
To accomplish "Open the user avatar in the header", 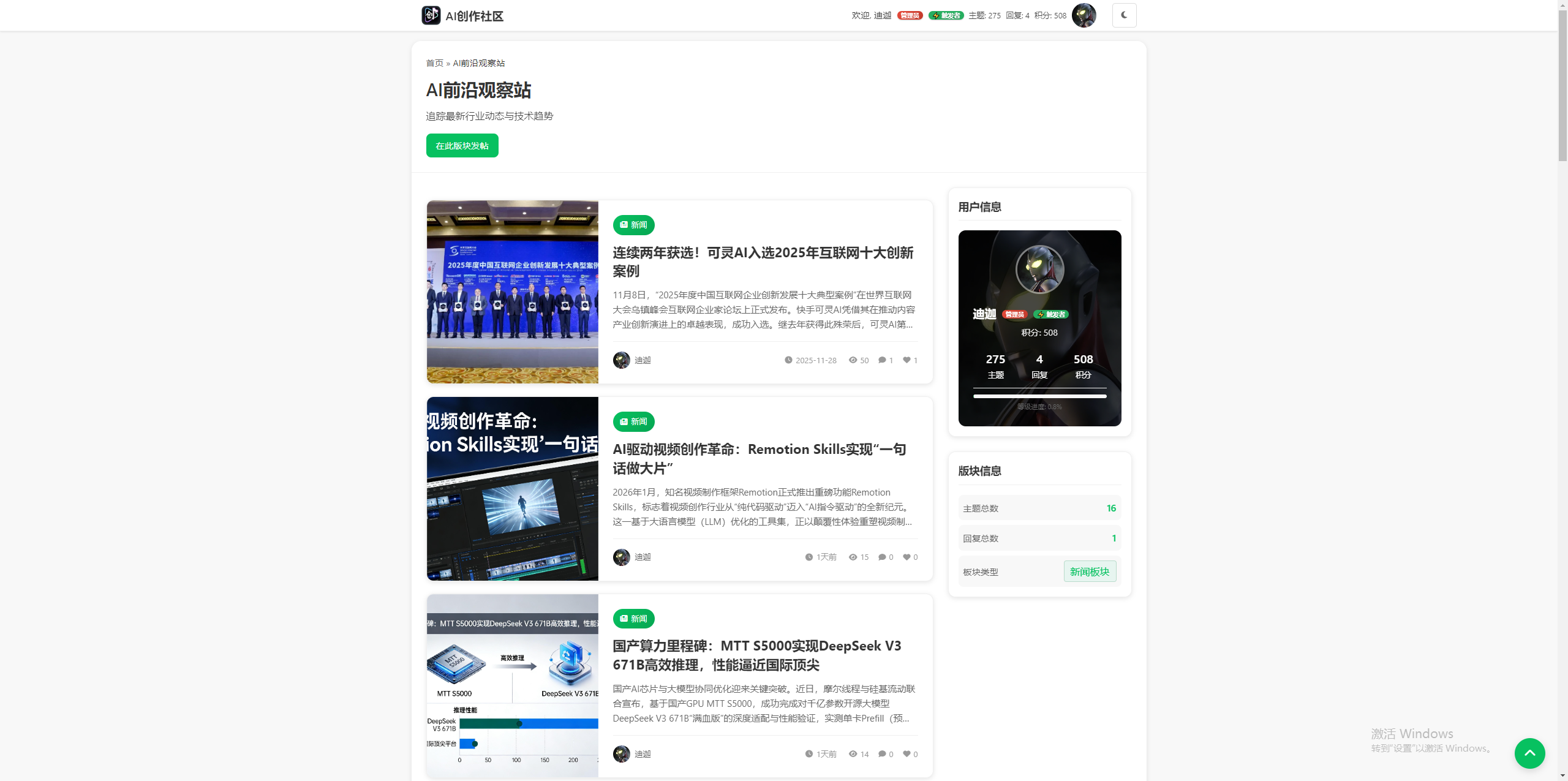I will pyautogui.click(x=1084, y=15).
